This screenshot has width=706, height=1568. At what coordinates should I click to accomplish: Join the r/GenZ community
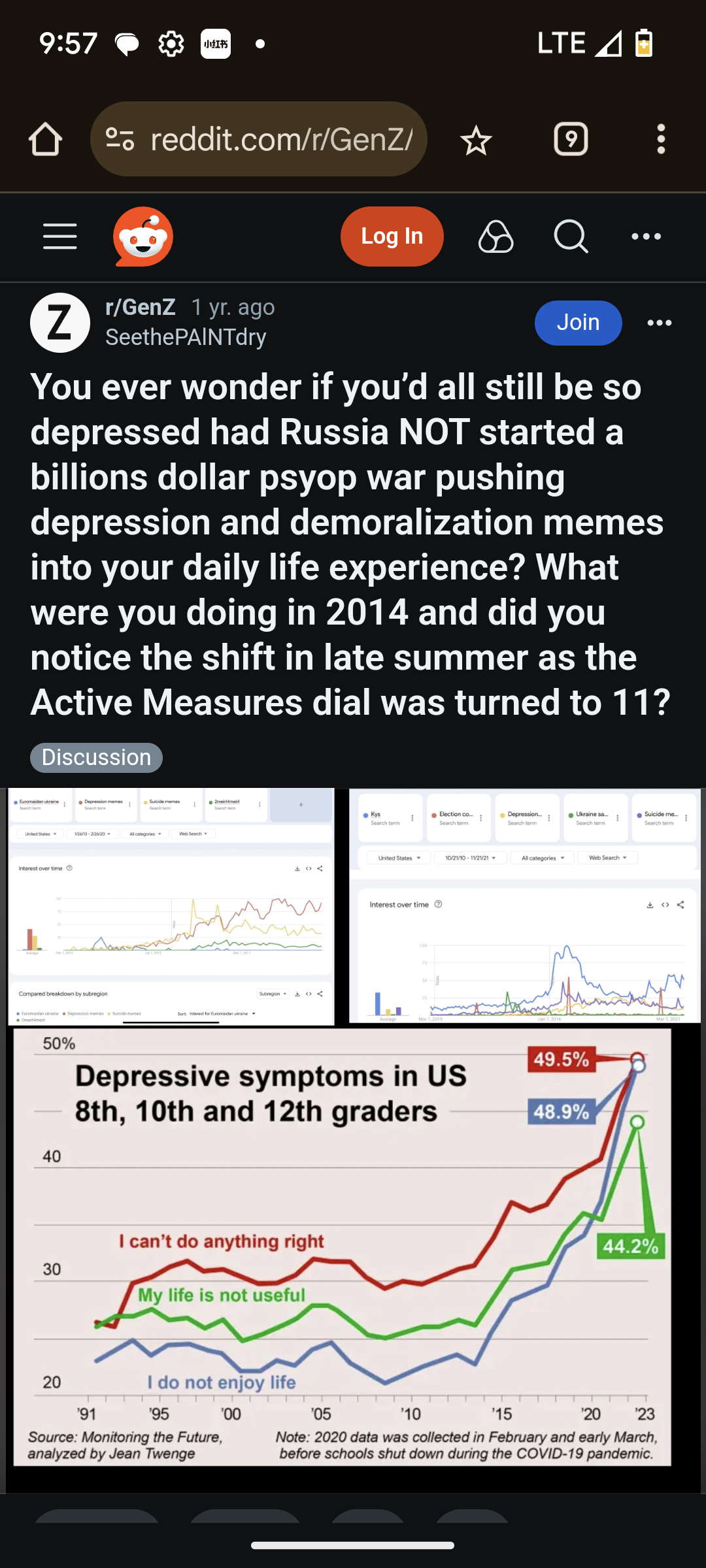point(578,323)
